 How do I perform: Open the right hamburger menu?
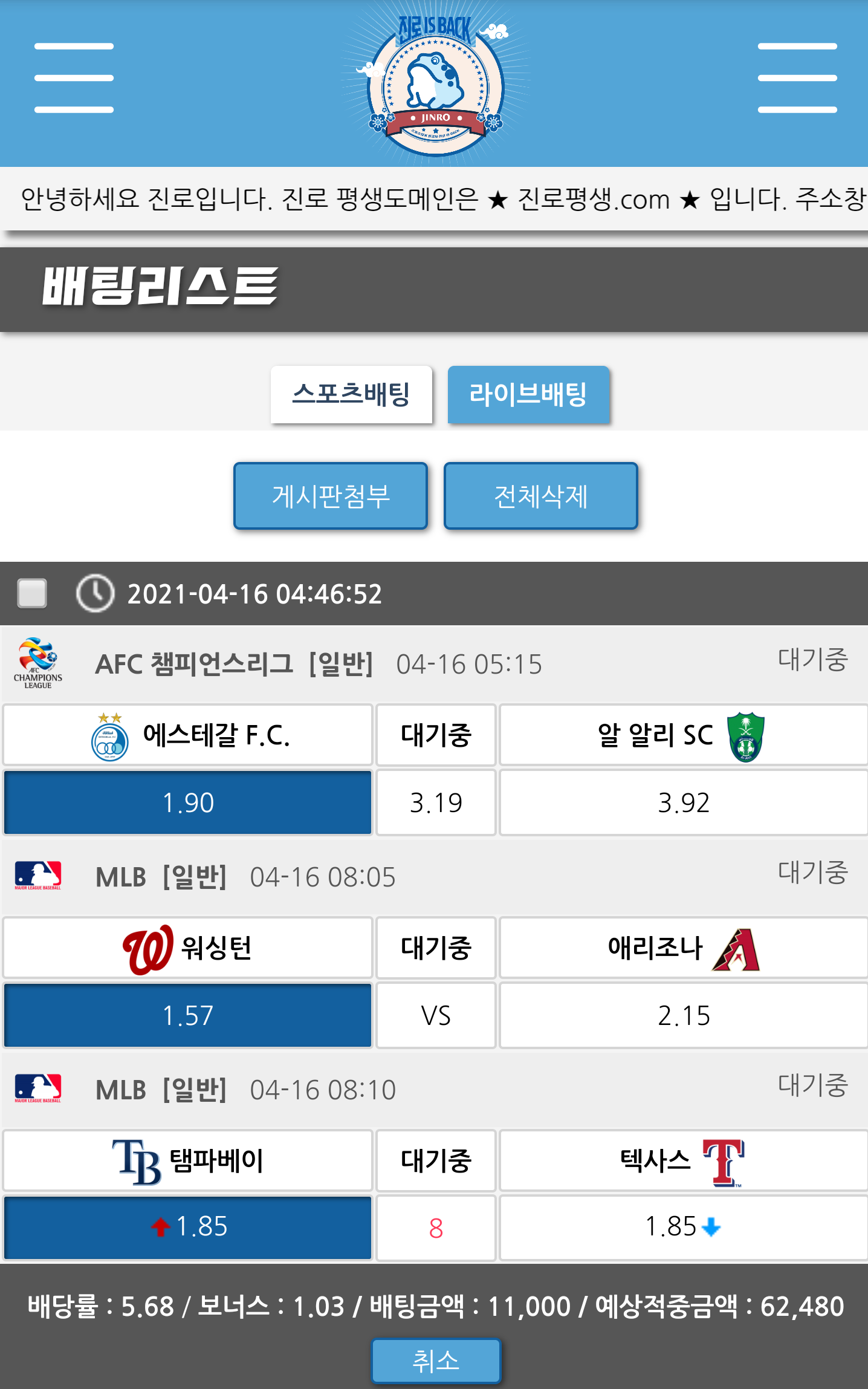pos(797,78)
